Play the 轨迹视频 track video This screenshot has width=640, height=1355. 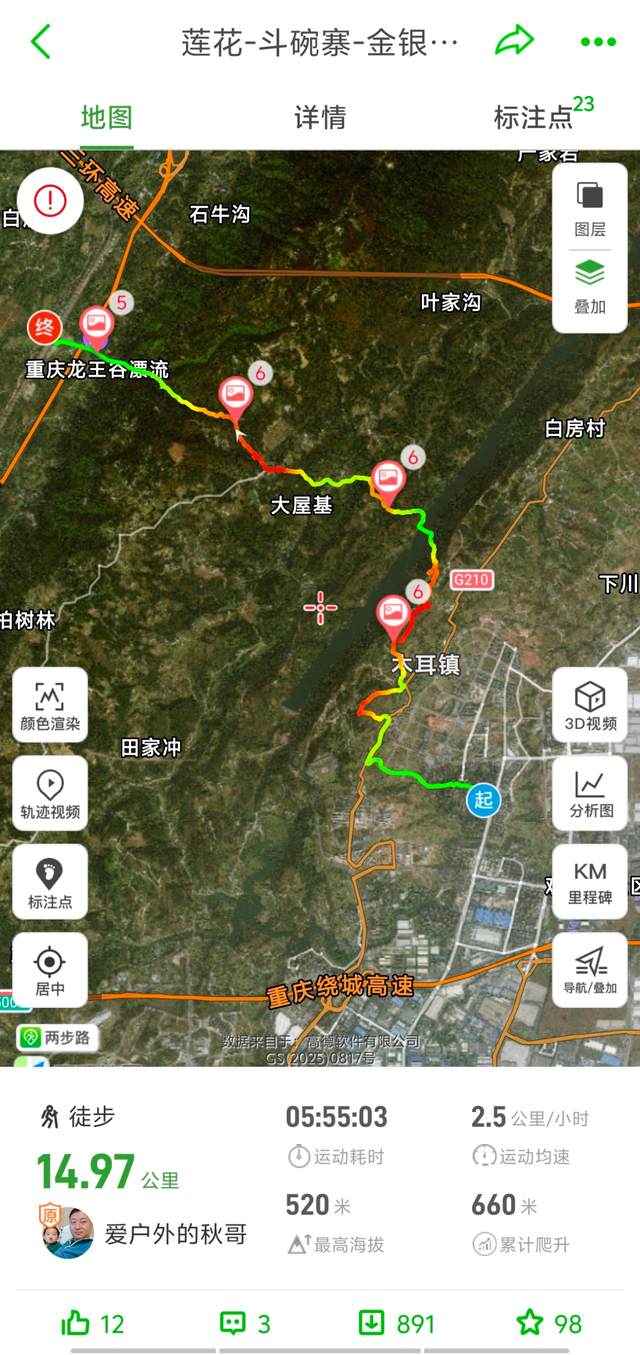[50, 793]
